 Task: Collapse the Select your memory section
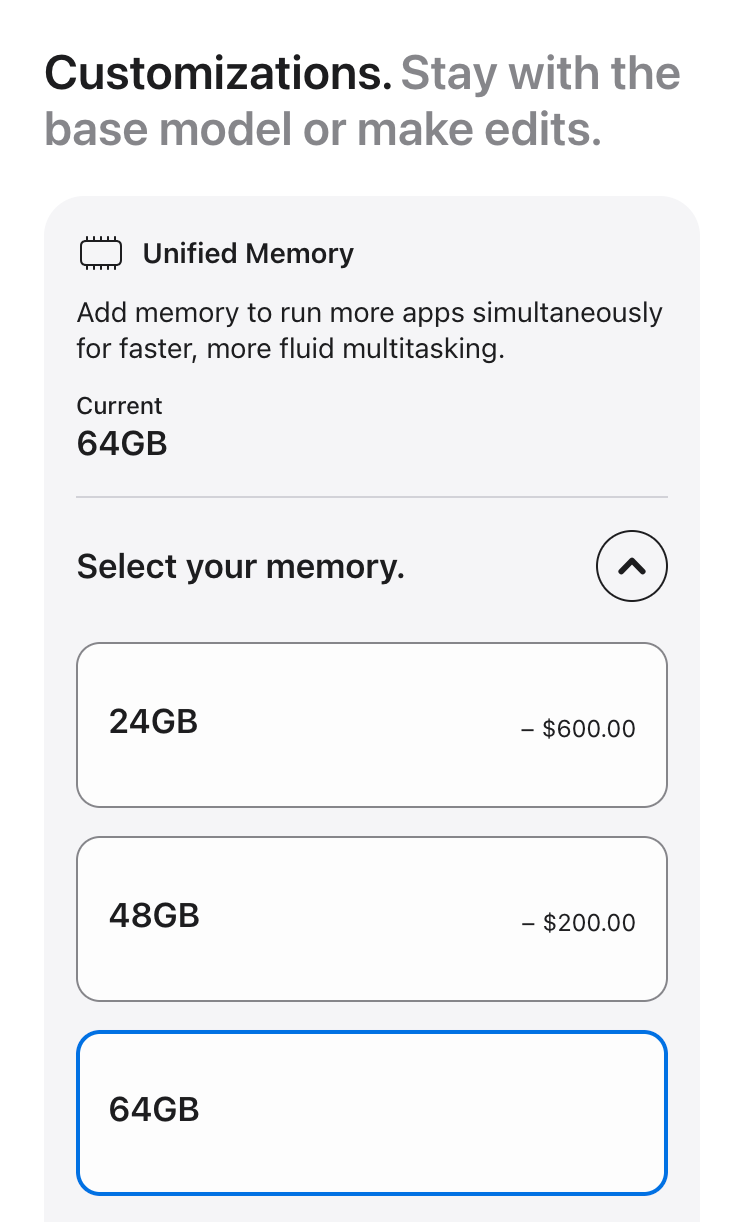coord(631,567)
